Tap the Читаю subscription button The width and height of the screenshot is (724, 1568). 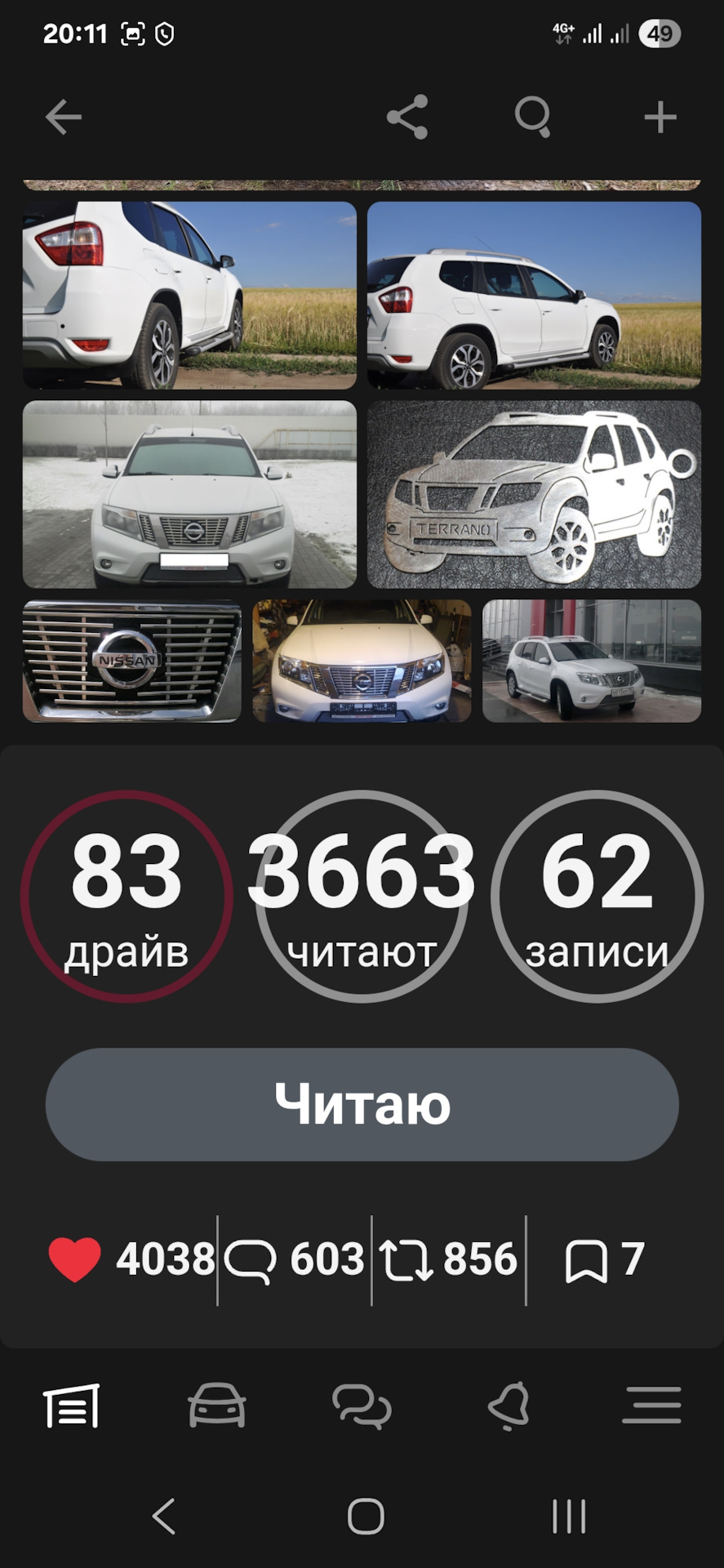[x=362, y=1104]
